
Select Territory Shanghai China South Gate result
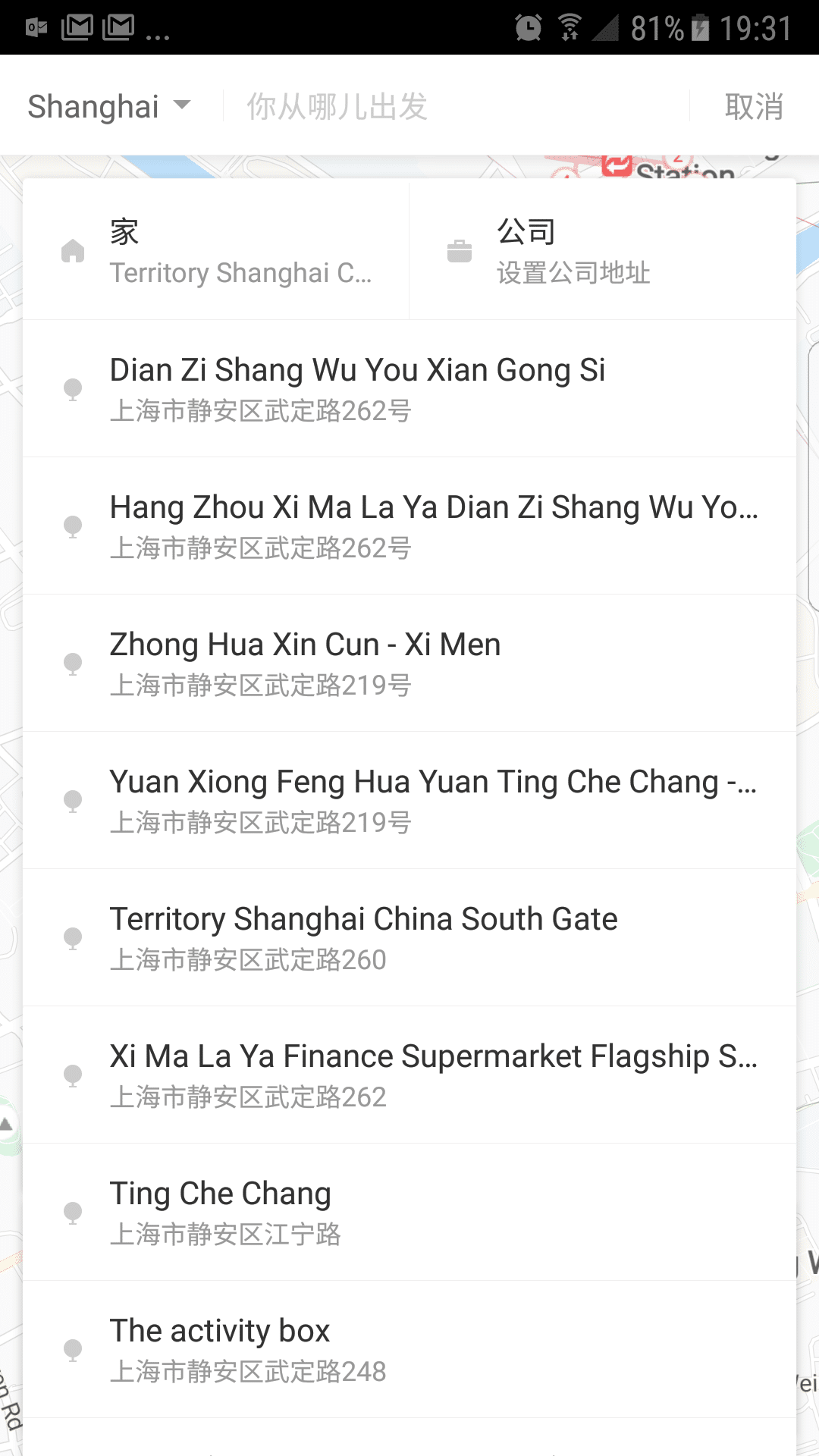(409, 938)
